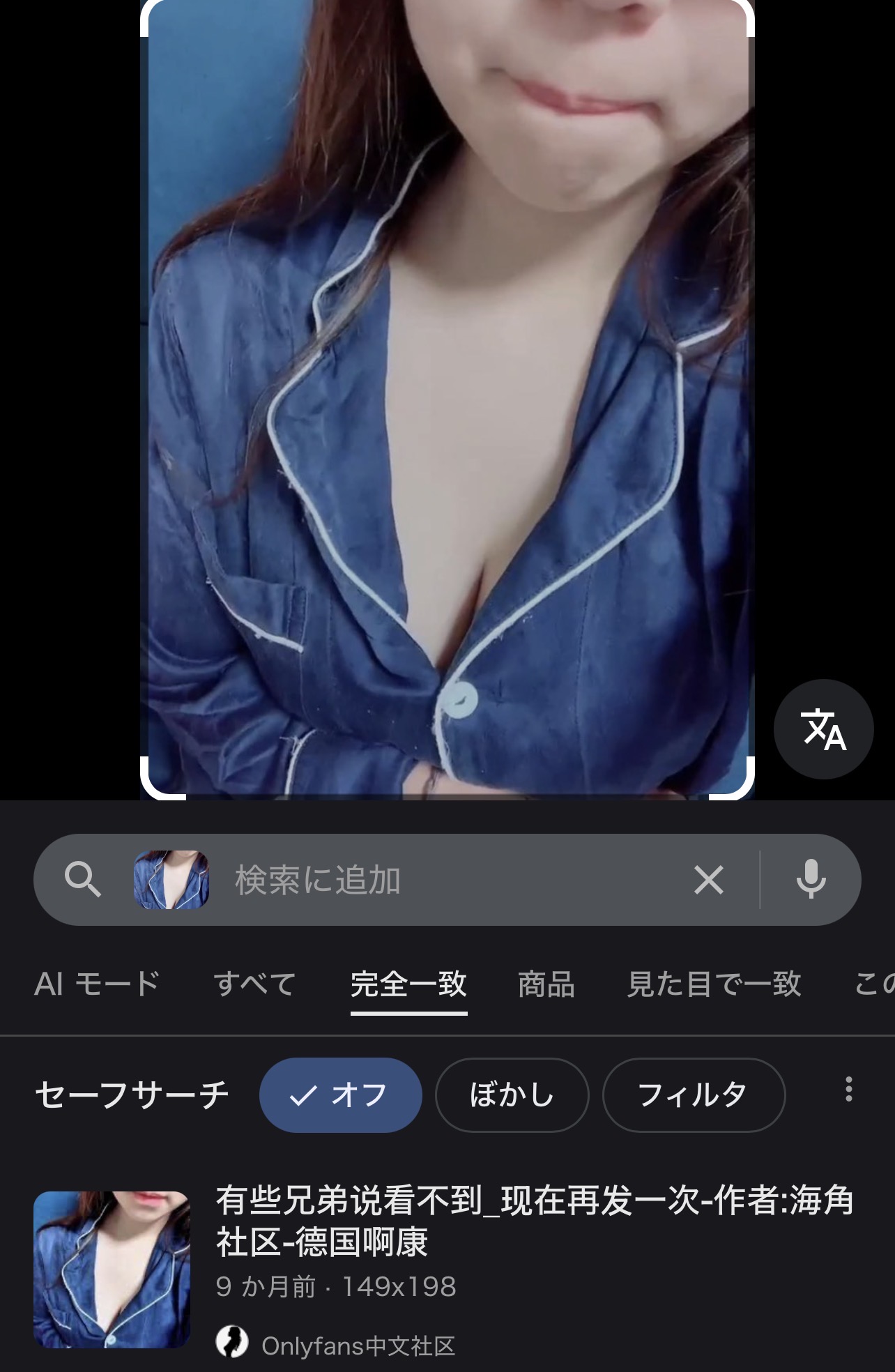Select the 完全一致 tab
The width and height of the screenshot is (895, 1372).
point(408,984)
